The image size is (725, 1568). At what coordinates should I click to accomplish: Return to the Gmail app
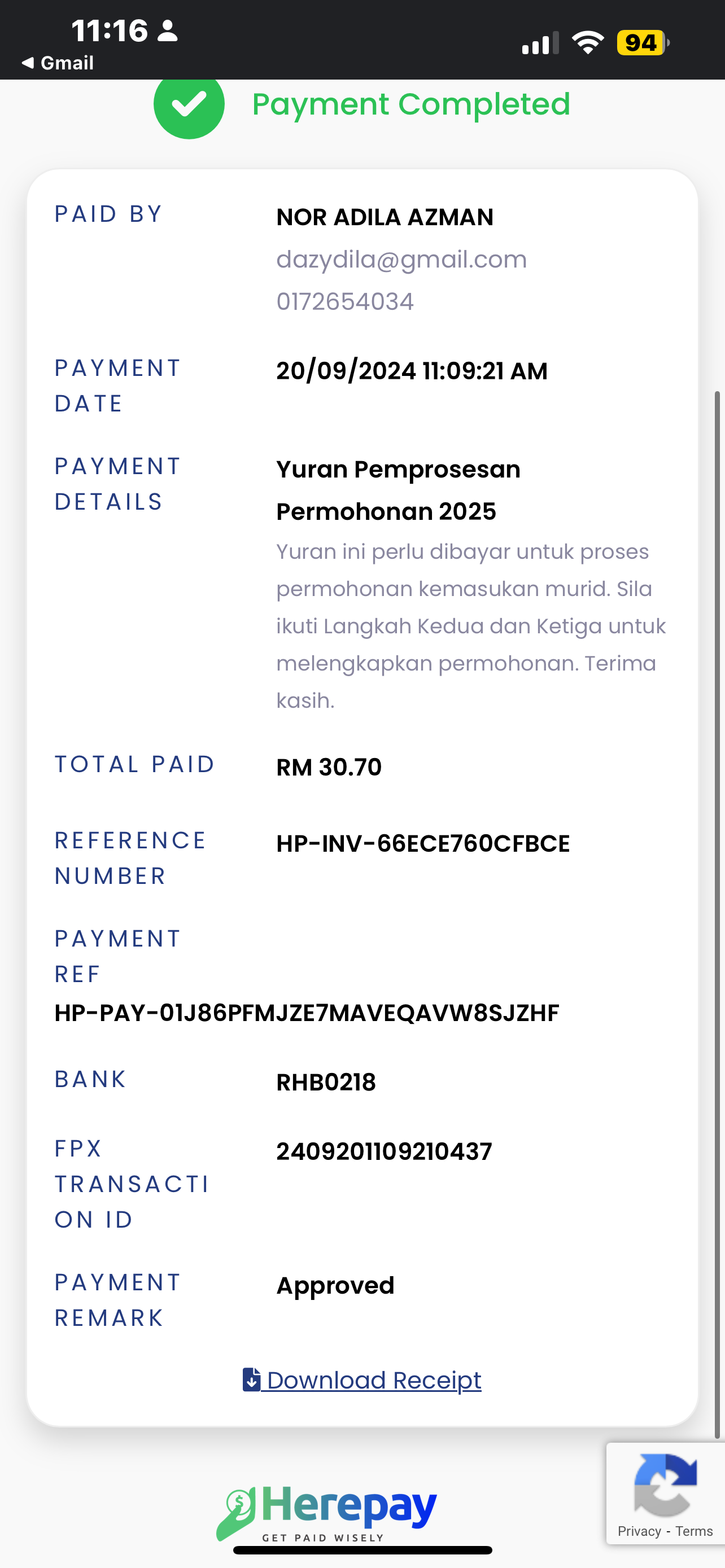click(x=58, y=63)
